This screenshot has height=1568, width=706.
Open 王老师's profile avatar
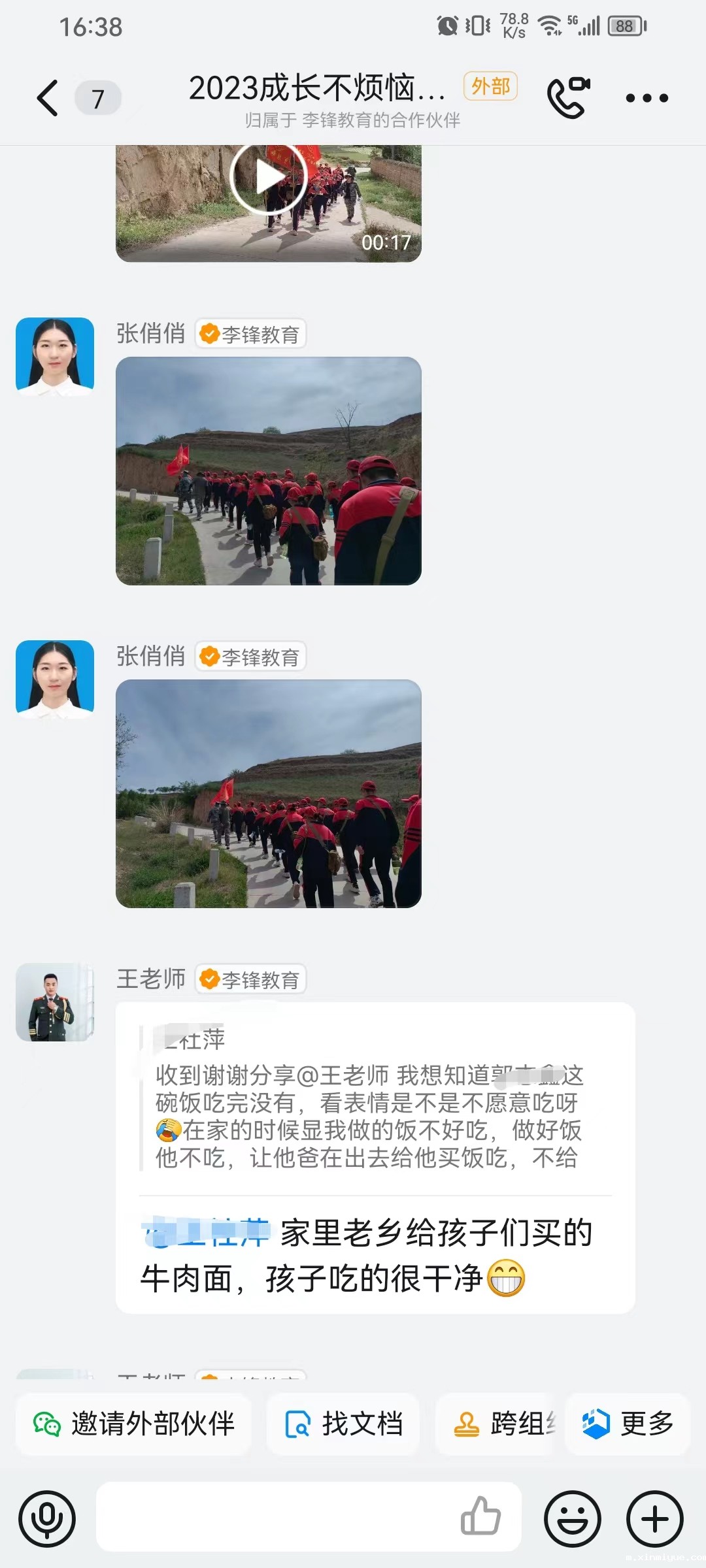click(56, 1004)
